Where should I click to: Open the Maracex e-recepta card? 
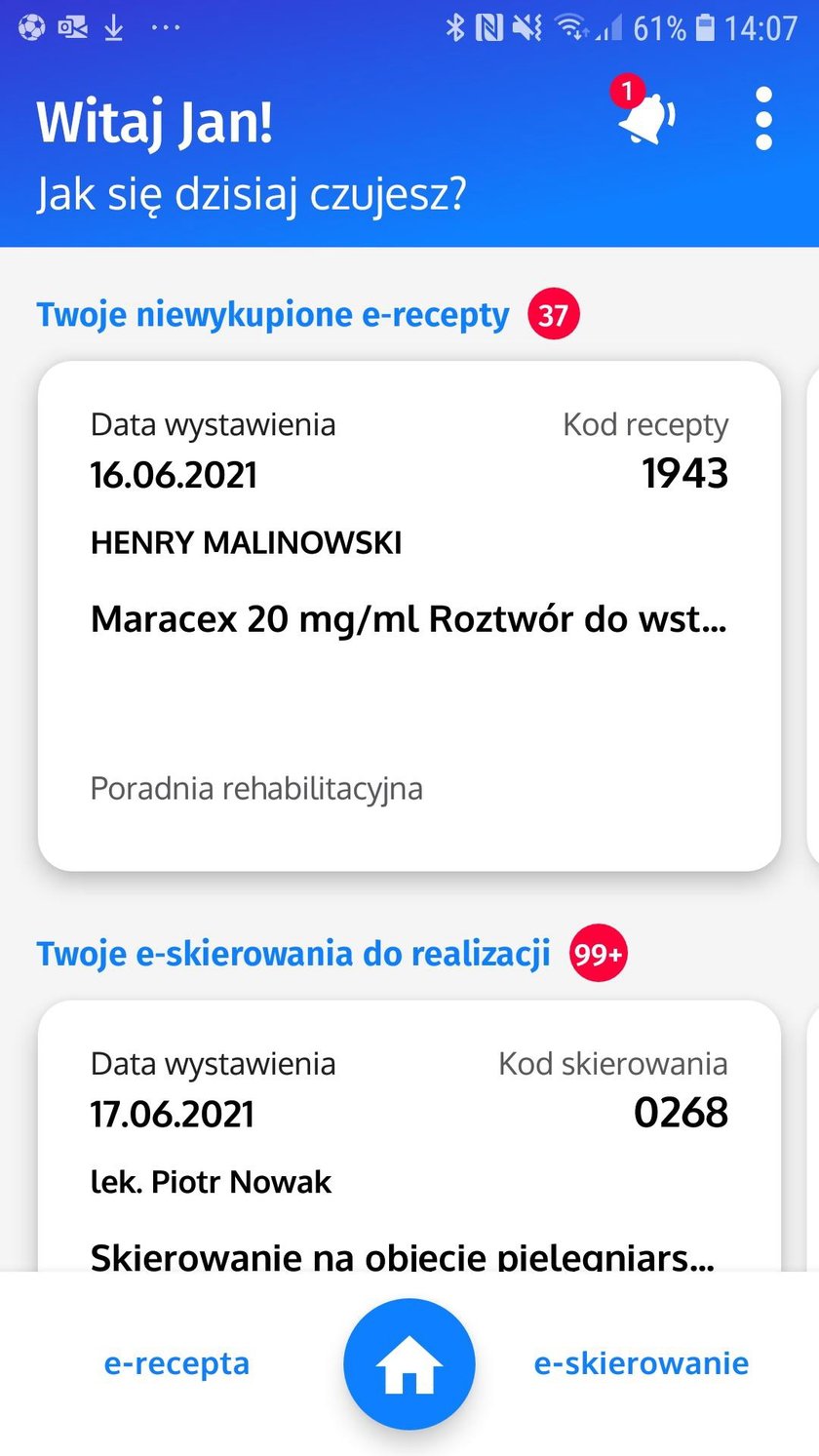409,615
